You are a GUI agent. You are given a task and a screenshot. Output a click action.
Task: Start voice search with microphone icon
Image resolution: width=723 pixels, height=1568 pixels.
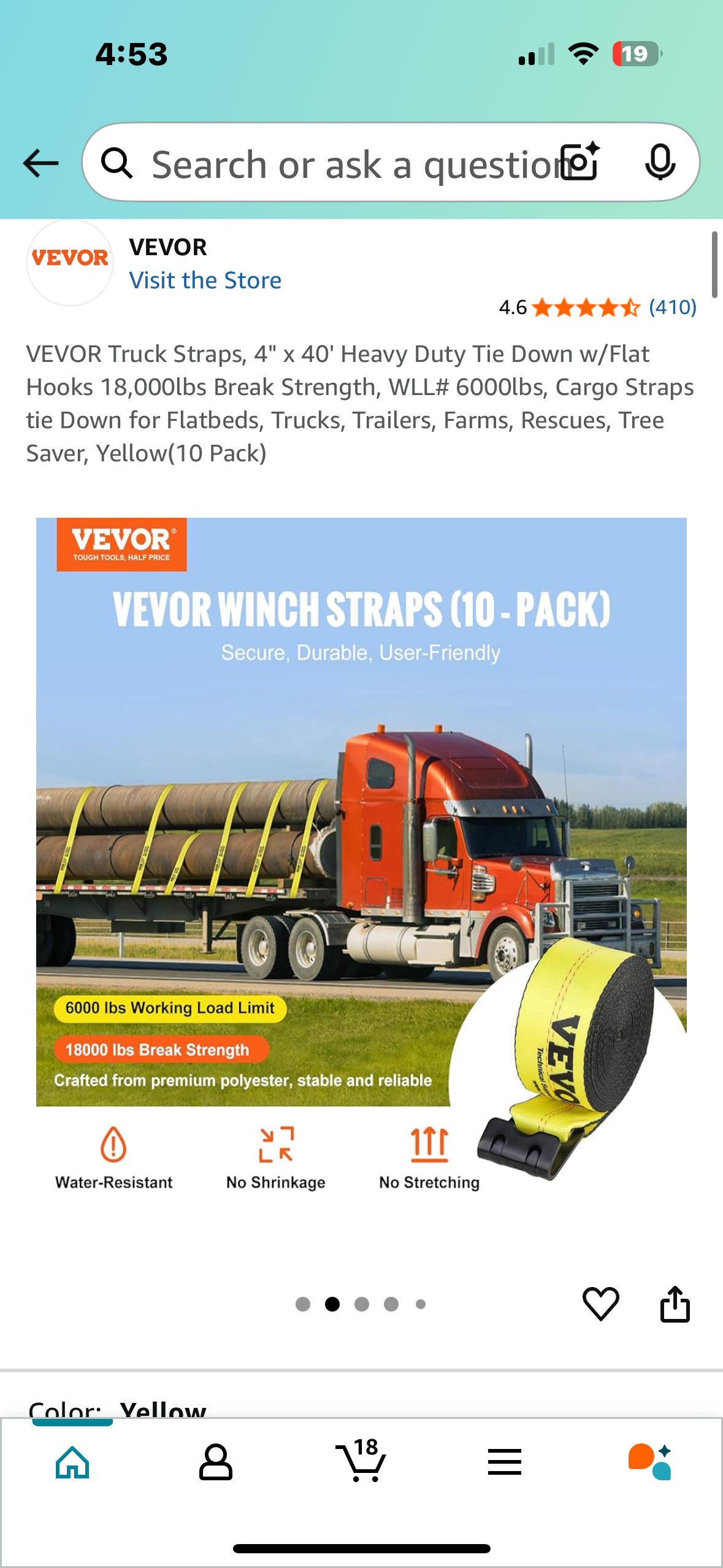coord(660,163)
